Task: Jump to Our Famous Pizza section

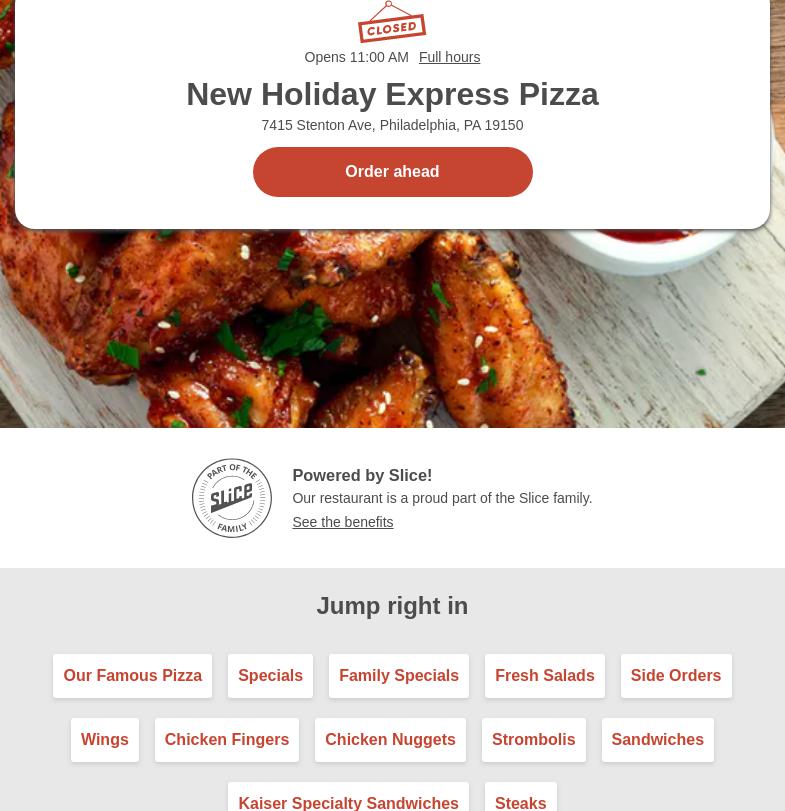Action: click(132, 676)
